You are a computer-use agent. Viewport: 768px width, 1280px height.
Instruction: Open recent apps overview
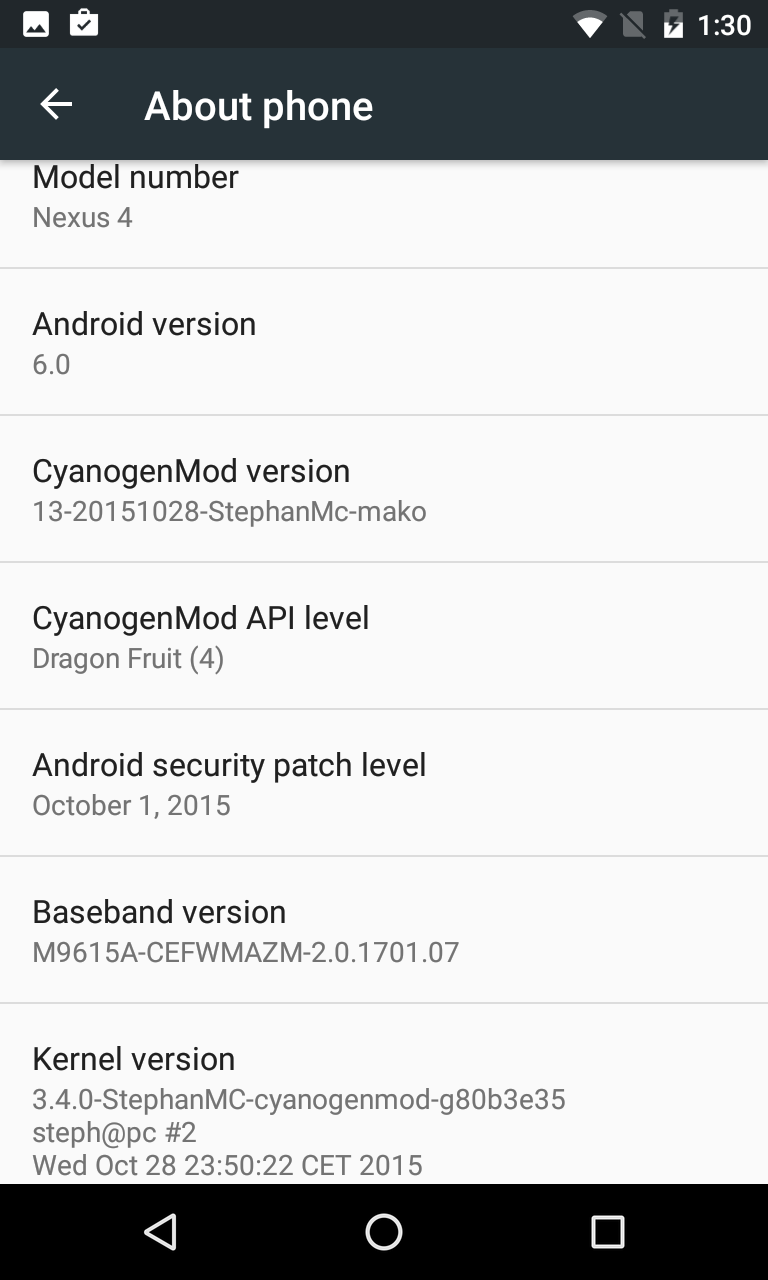[x=607, y=1232]
